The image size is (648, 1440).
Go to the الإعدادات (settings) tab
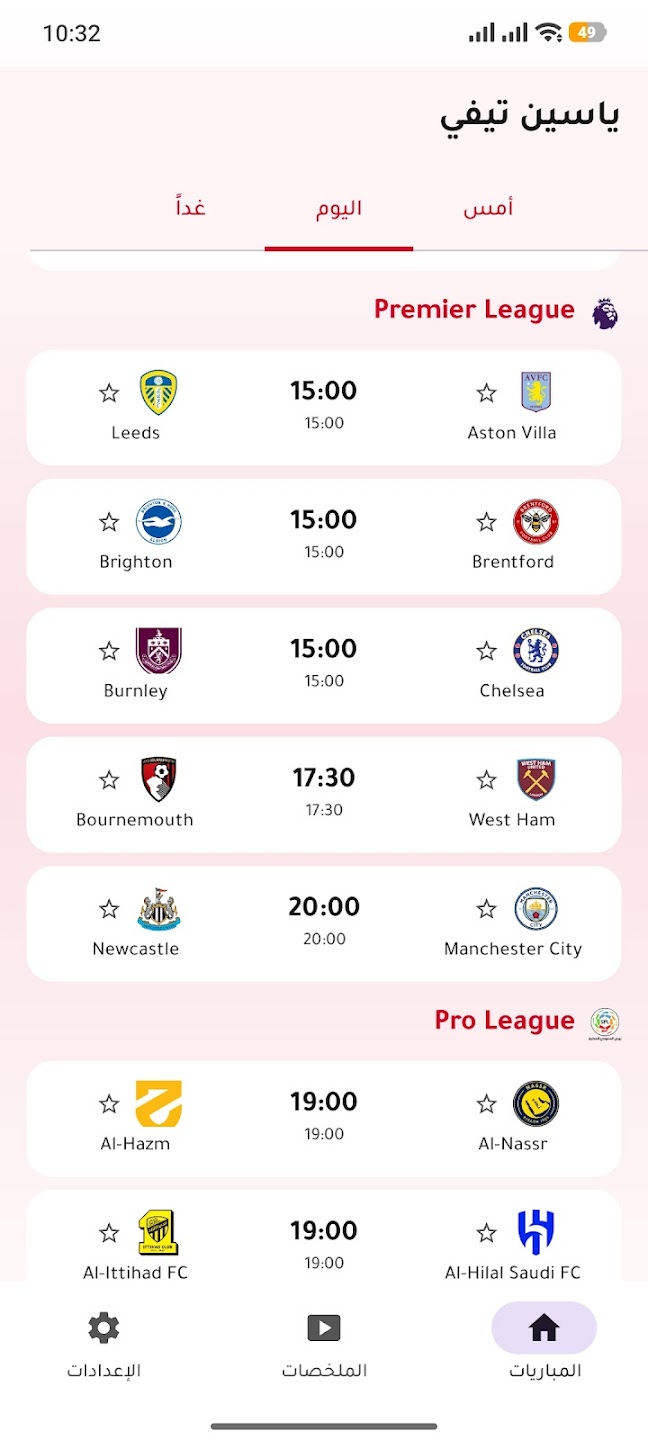coord(104,1345)
